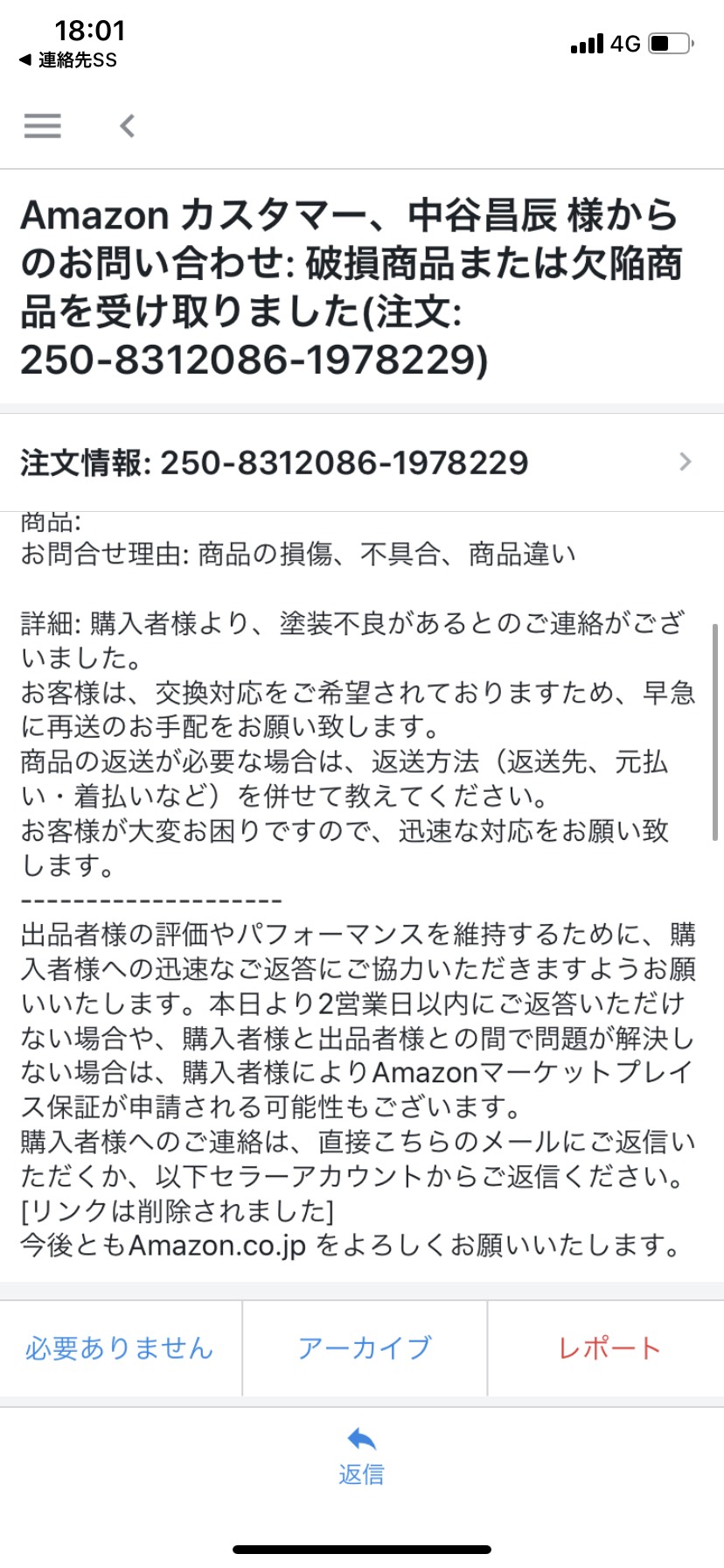724x1568 pixels.
Task: Return to 連絡先SS app
Action: (68, 60)
